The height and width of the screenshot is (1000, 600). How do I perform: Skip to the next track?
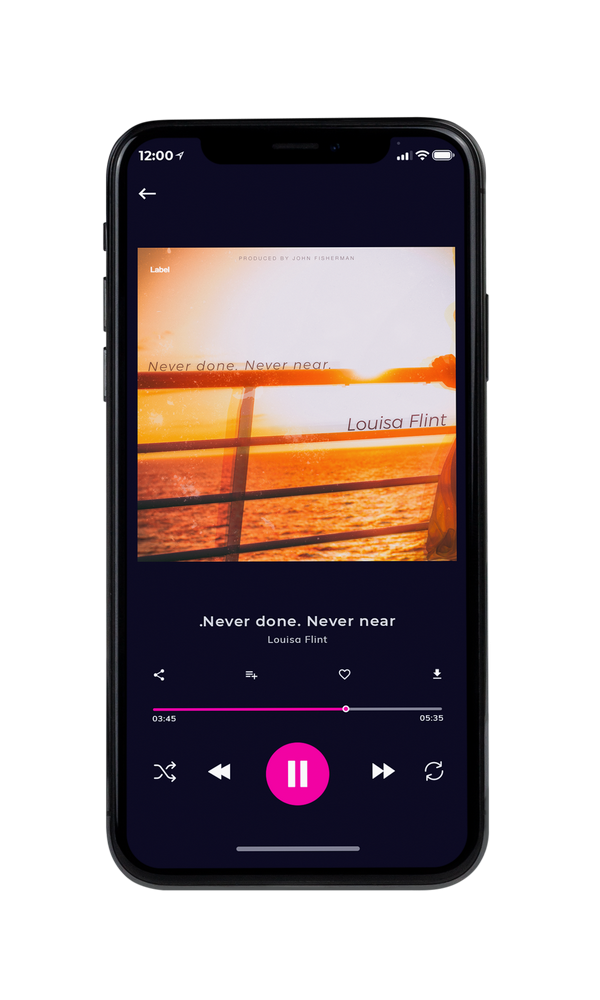pyautogui.click(x=383, y=771)
